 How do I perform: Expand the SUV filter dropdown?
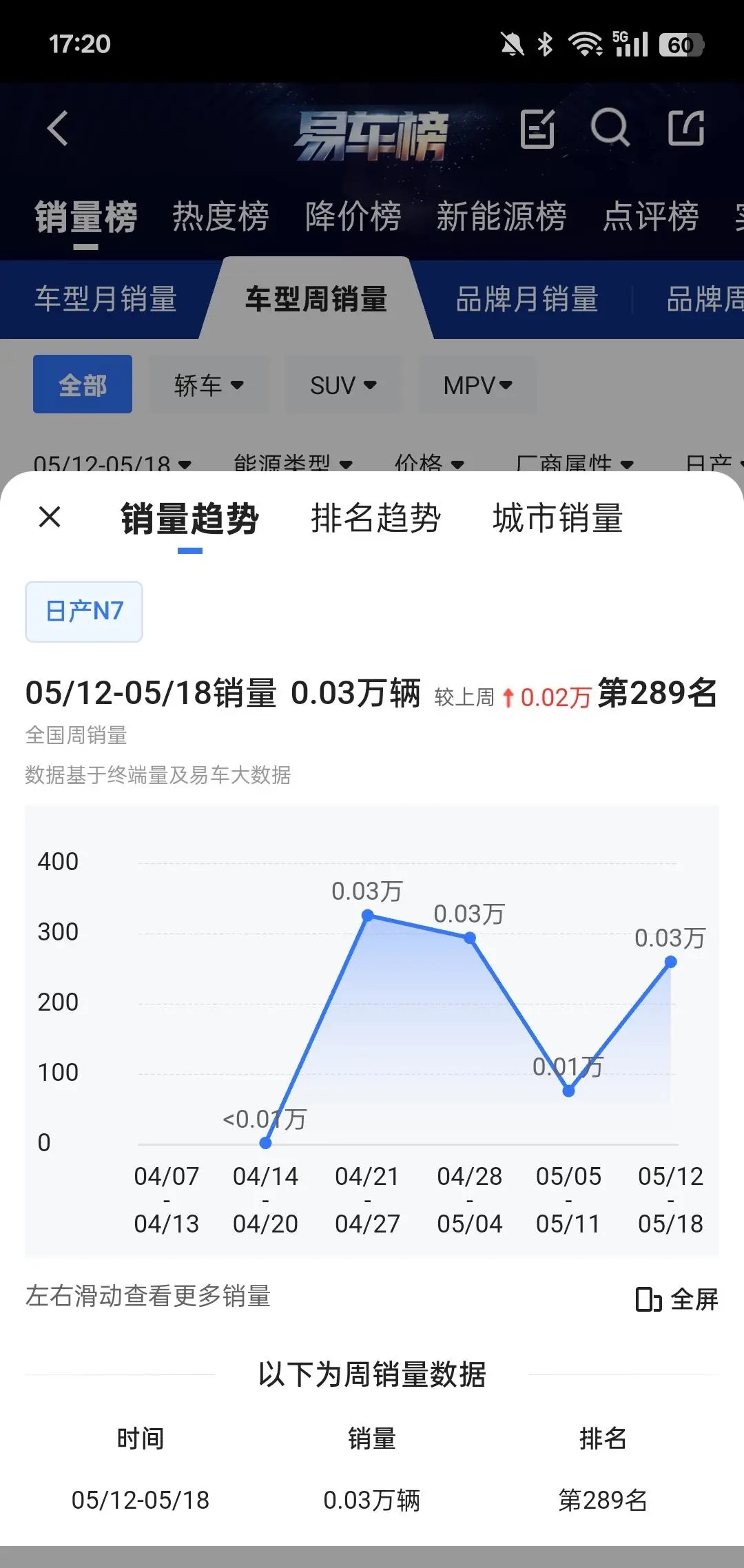pyautogui.click(x=343, y=384)
